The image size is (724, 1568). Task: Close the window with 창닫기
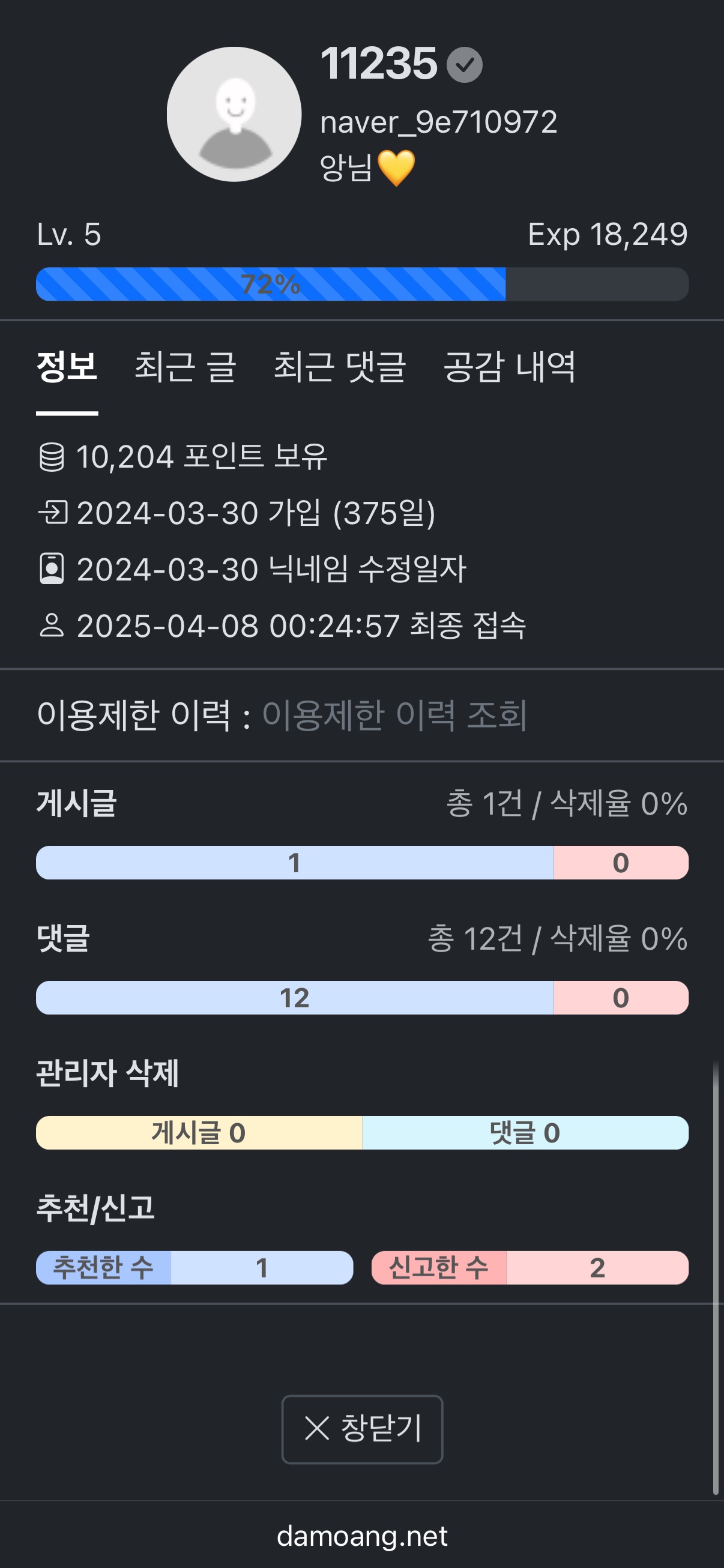pos(363,1429)
